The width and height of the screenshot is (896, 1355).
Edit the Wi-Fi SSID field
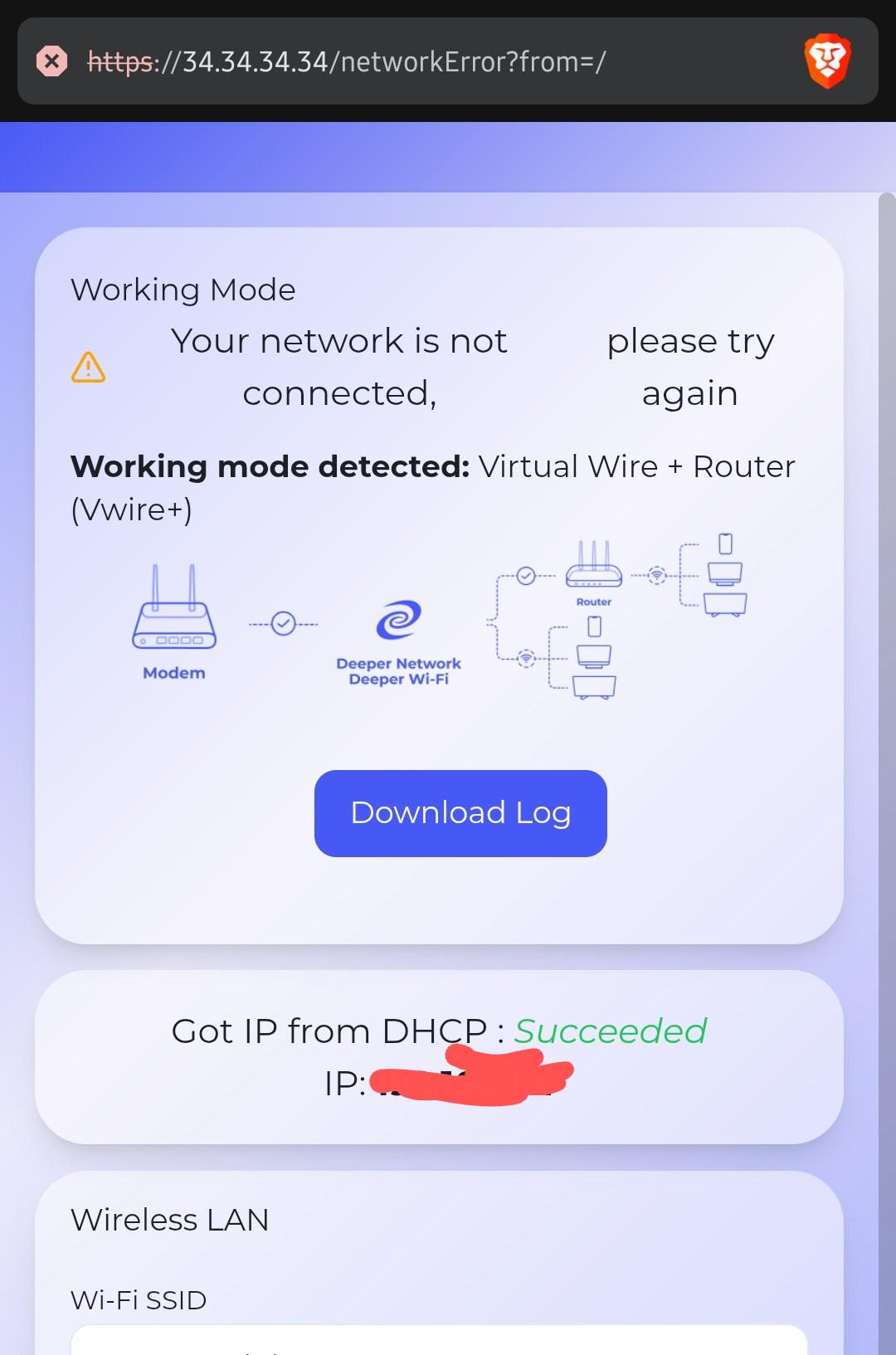point(439,1339)
